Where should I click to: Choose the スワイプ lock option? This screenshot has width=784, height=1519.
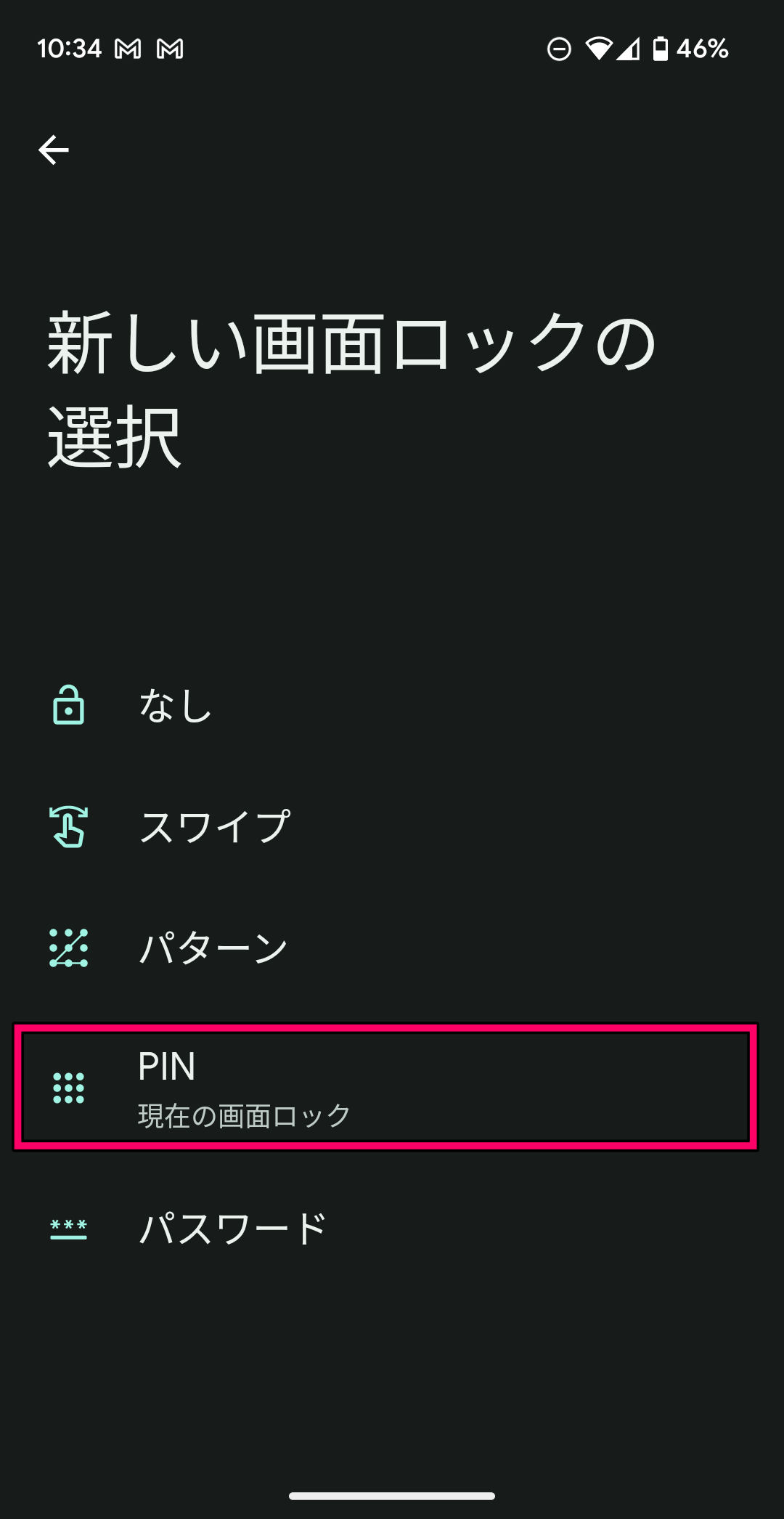pos(214,826)
